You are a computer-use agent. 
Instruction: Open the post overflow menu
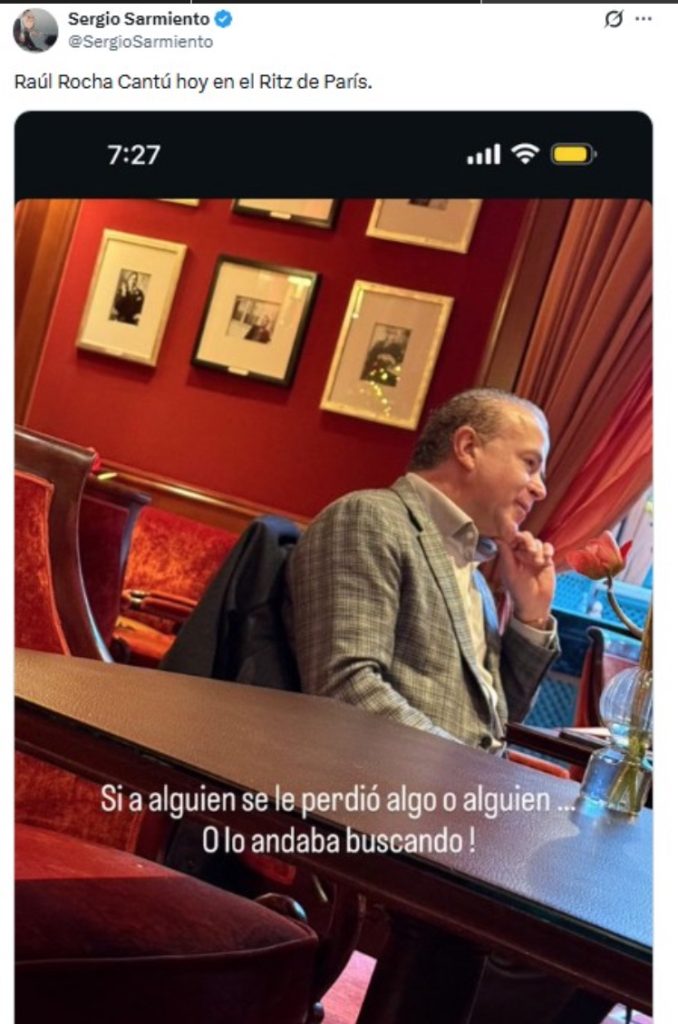[643, 19]
